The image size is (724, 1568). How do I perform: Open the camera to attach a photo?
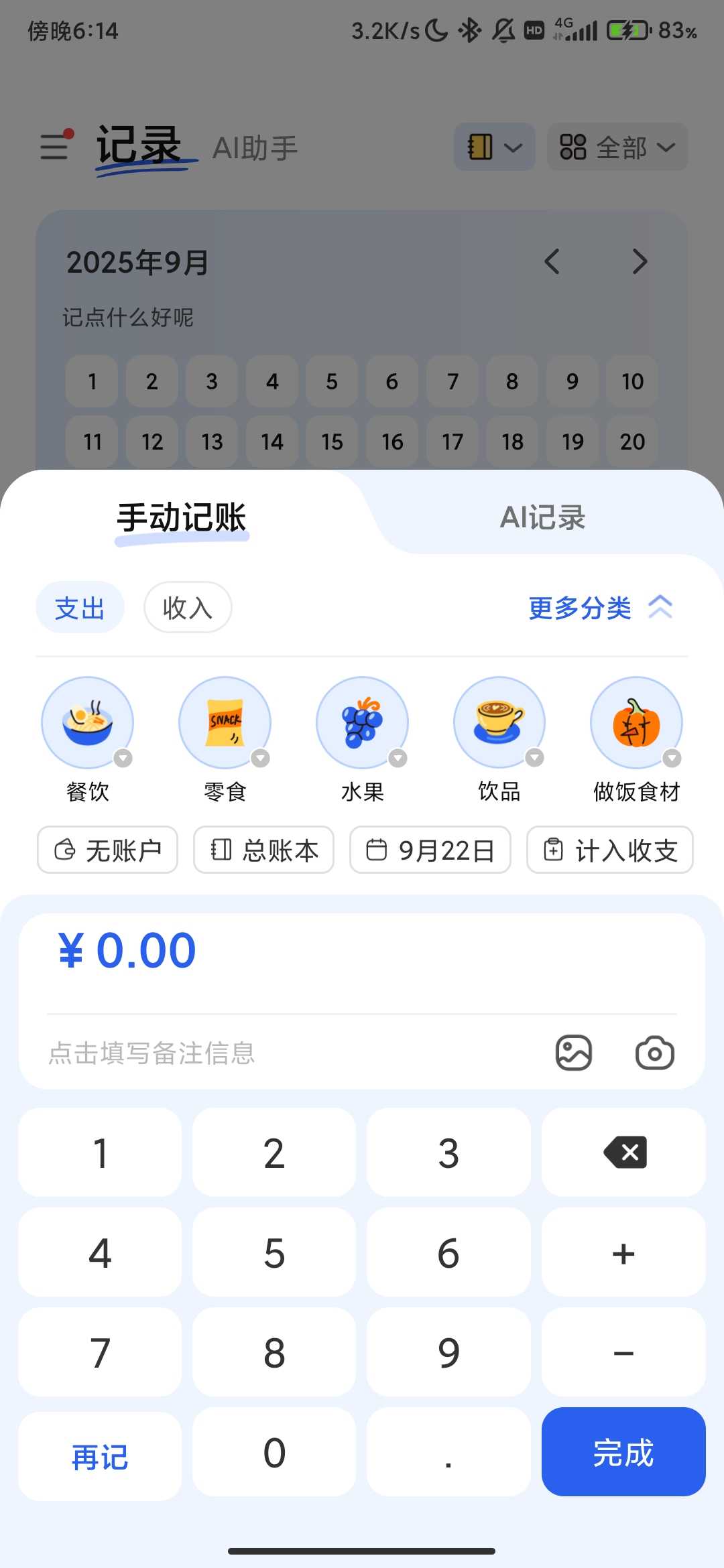point(654,1052)
